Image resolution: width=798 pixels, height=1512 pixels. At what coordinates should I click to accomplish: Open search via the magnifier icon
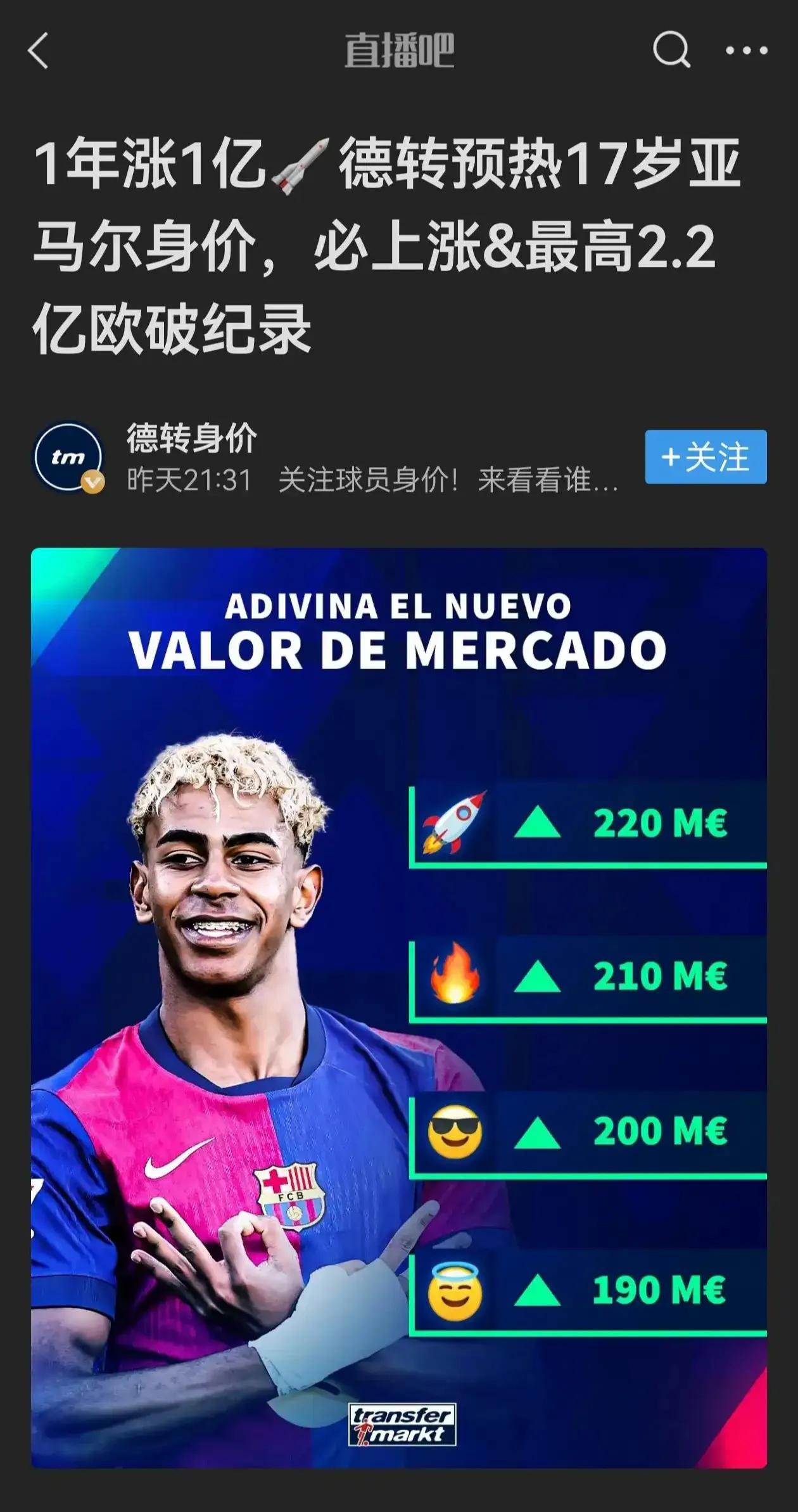(671, 49)
